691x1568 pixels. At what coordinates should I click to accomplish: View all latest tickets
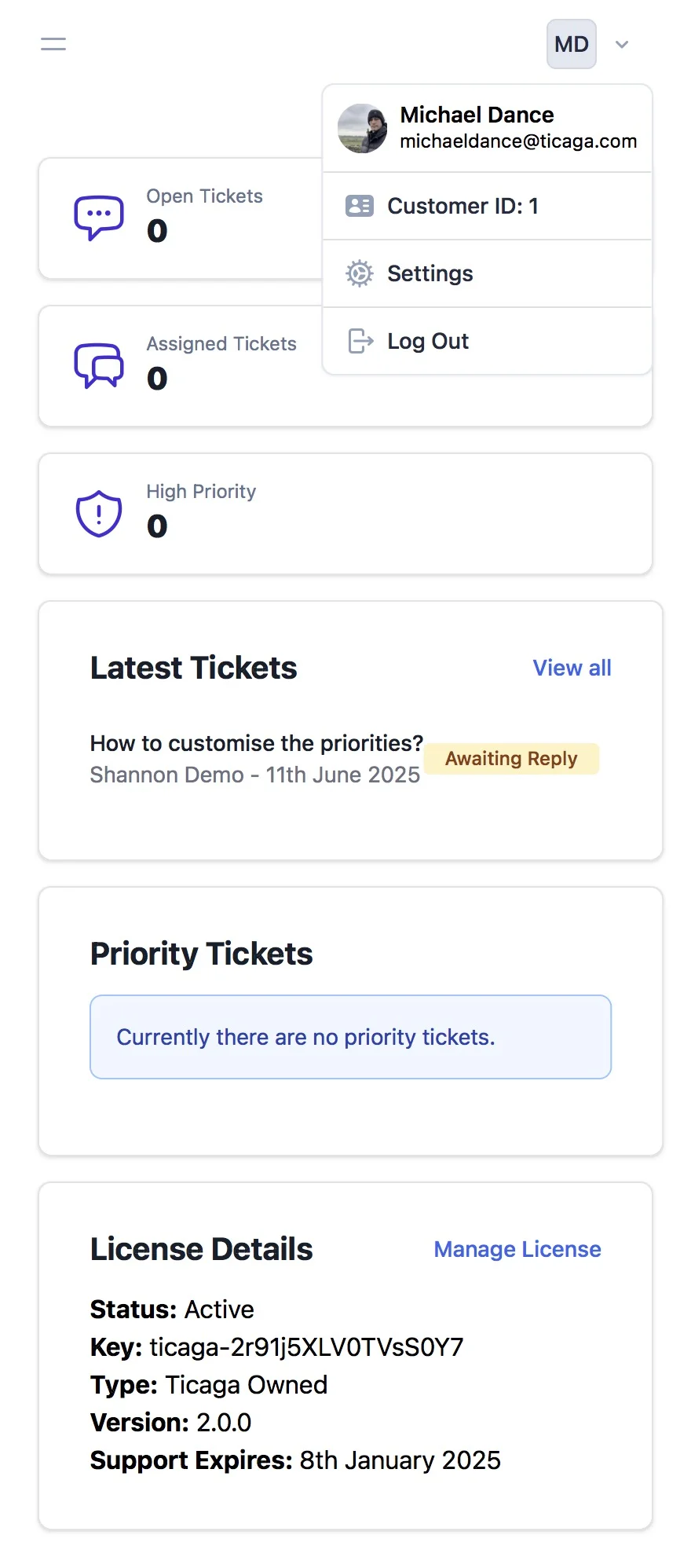click(572, 668)
